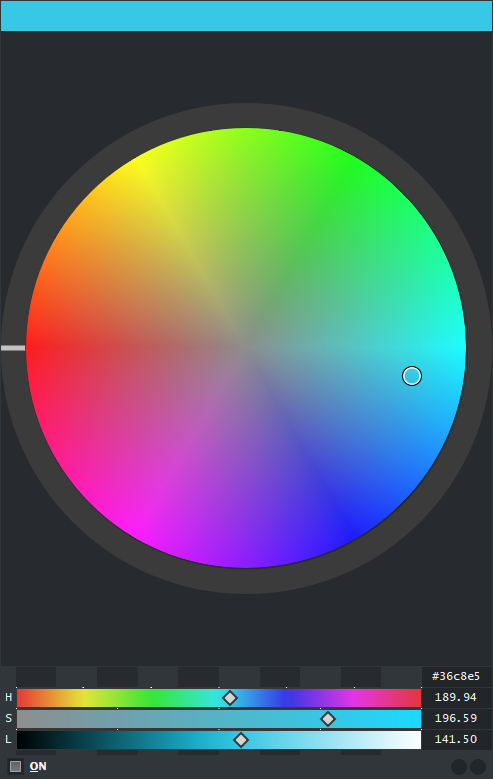Image resolution: width=493 pixels, height=779 pixels.
Task: Toggle the ON checkbox
Action: pos(15,766)
